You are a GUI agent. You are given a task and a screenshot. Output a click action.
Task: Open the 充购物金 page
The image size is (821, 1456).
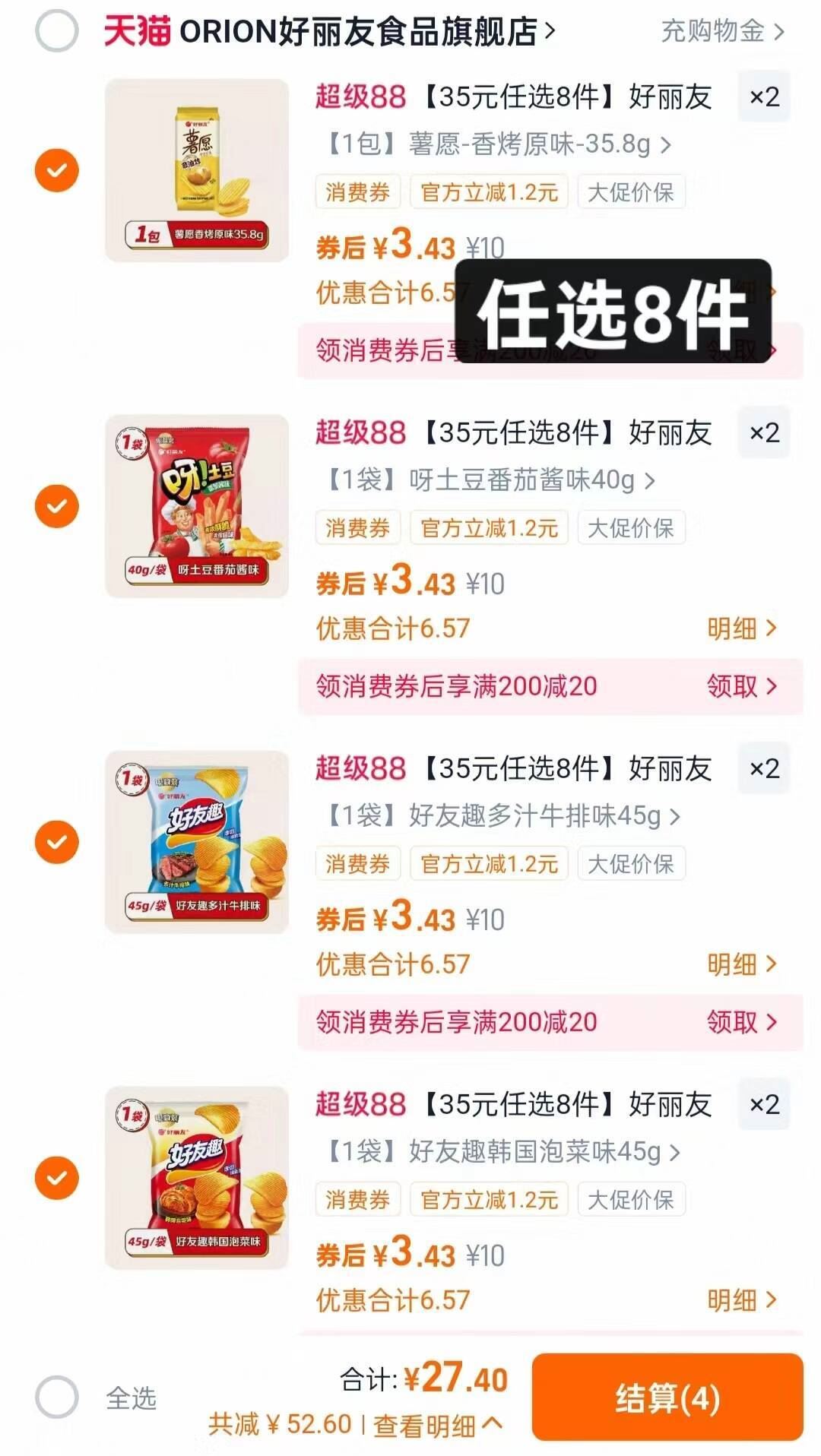(715, 30)
